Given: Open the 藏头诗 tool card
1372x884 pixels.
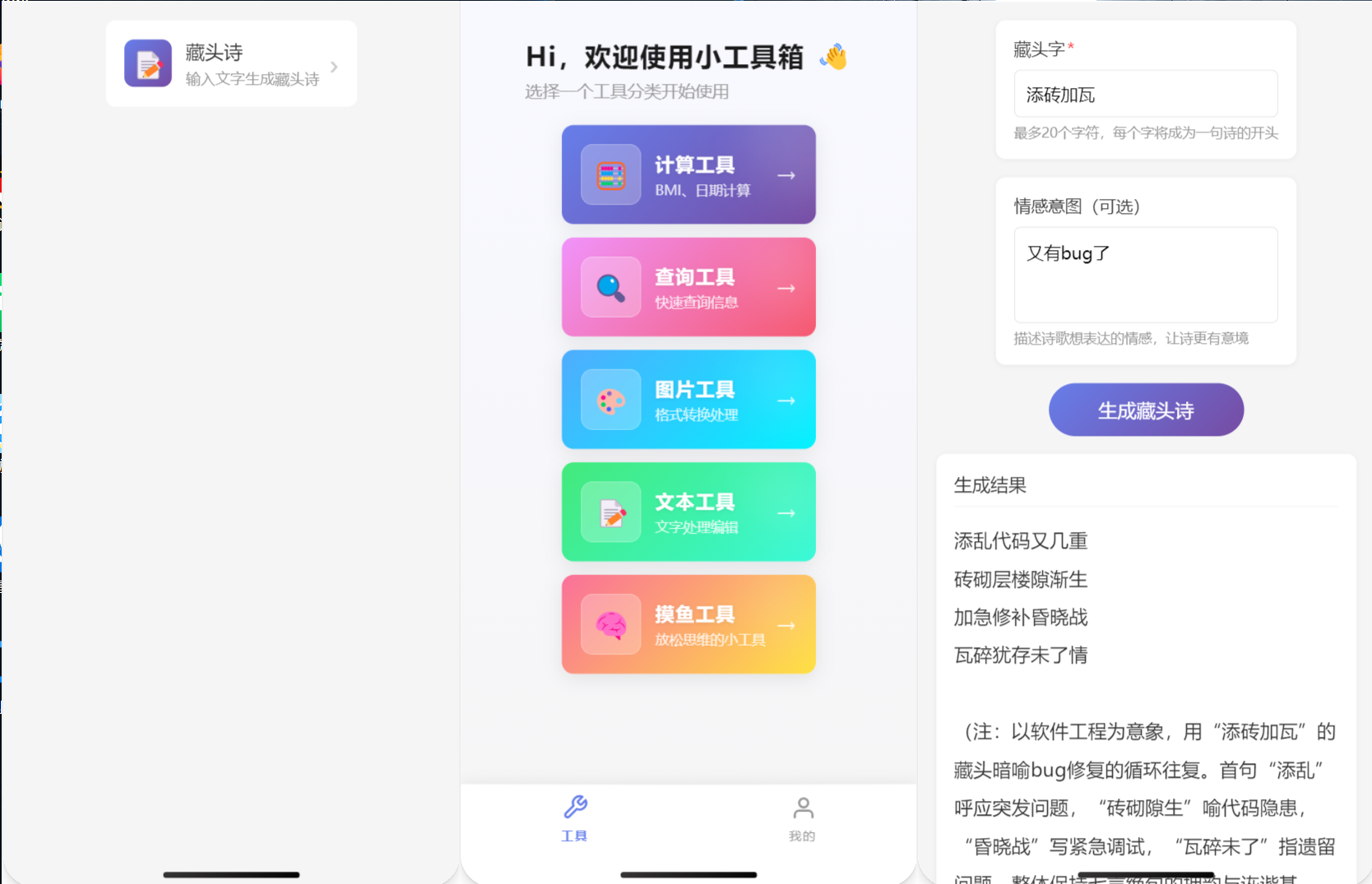Looking at the screenshot, I should click(x=231, y=64).
